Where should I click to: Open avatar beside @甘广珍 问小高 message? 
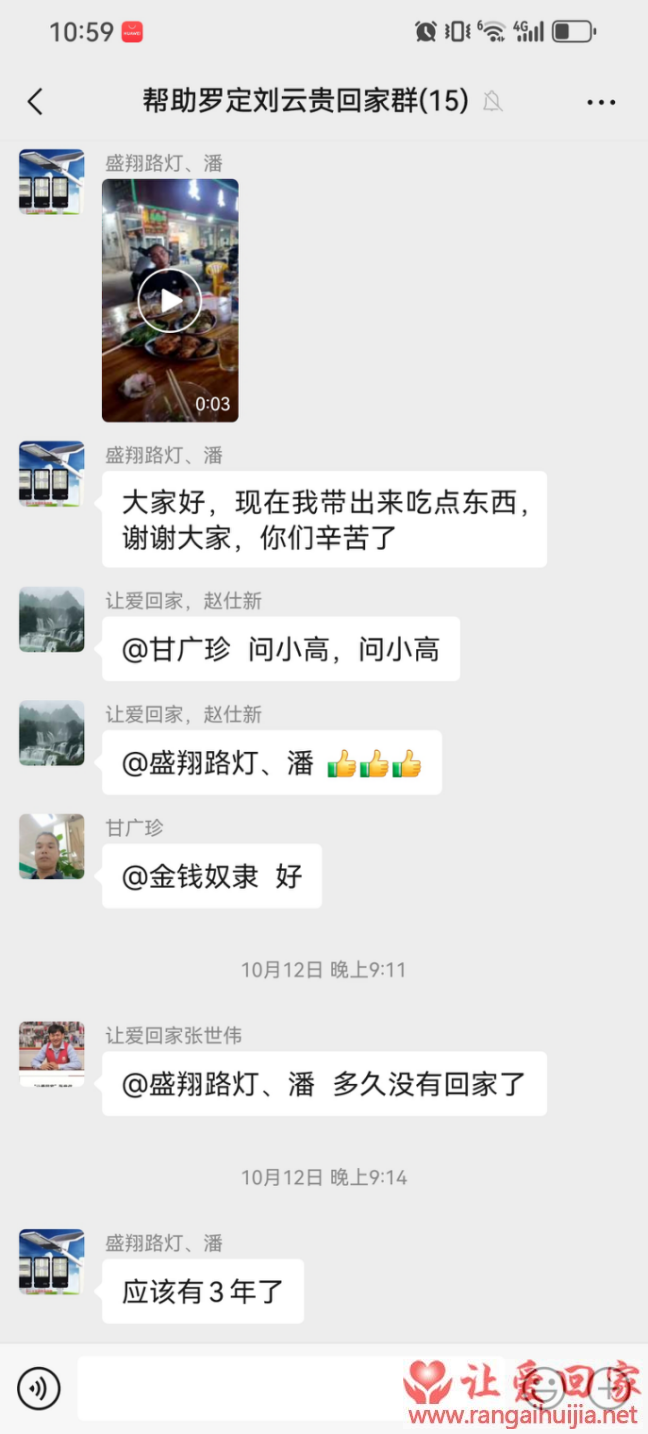pos(52,619)
